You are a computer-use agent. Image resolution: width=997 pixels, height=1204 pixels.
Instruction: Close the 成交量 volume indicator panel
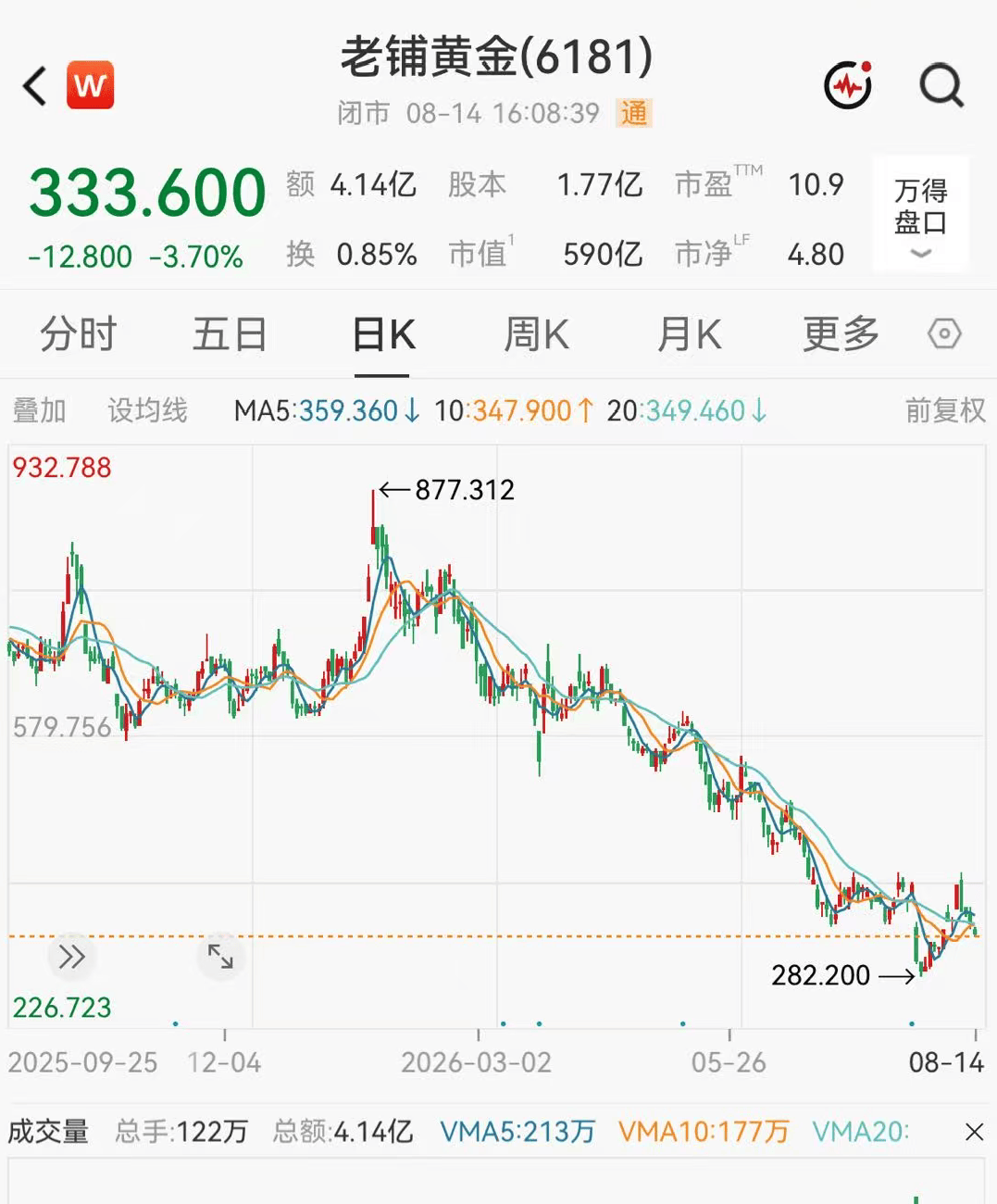coord(974,1132)
